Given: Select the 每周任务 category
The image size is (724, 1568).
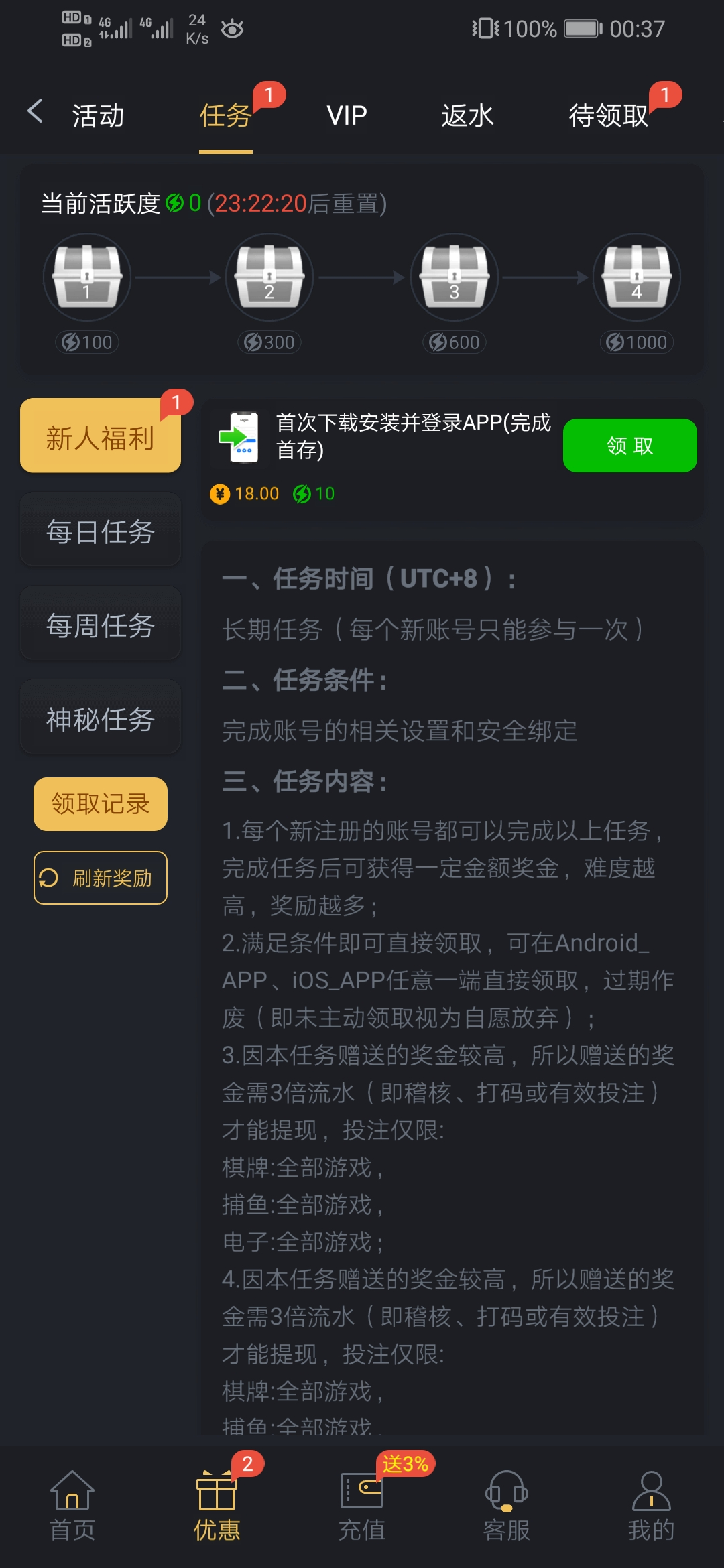Looking at the screenshot, I should click(101, 625).
